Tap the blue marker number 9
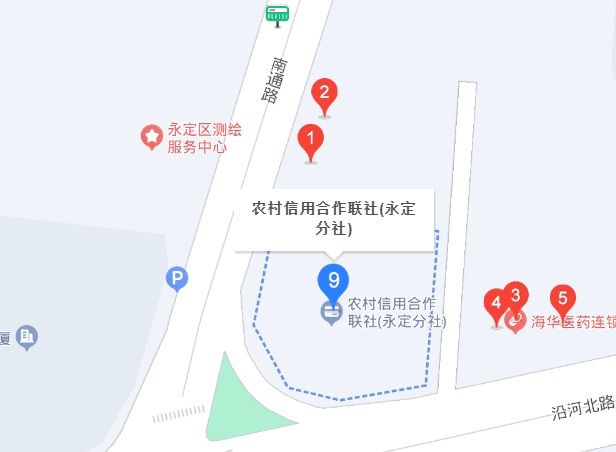The image size is (616, 452). pyautogui.click(x=333, y=279)
